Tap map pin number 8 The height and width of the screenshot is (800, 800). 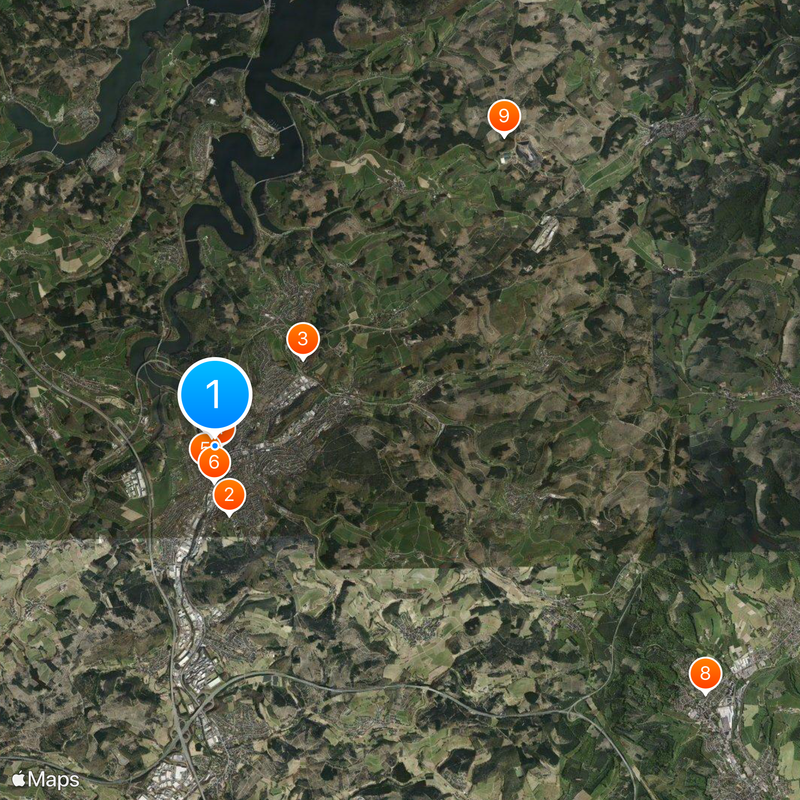click(x=705, y=673)
